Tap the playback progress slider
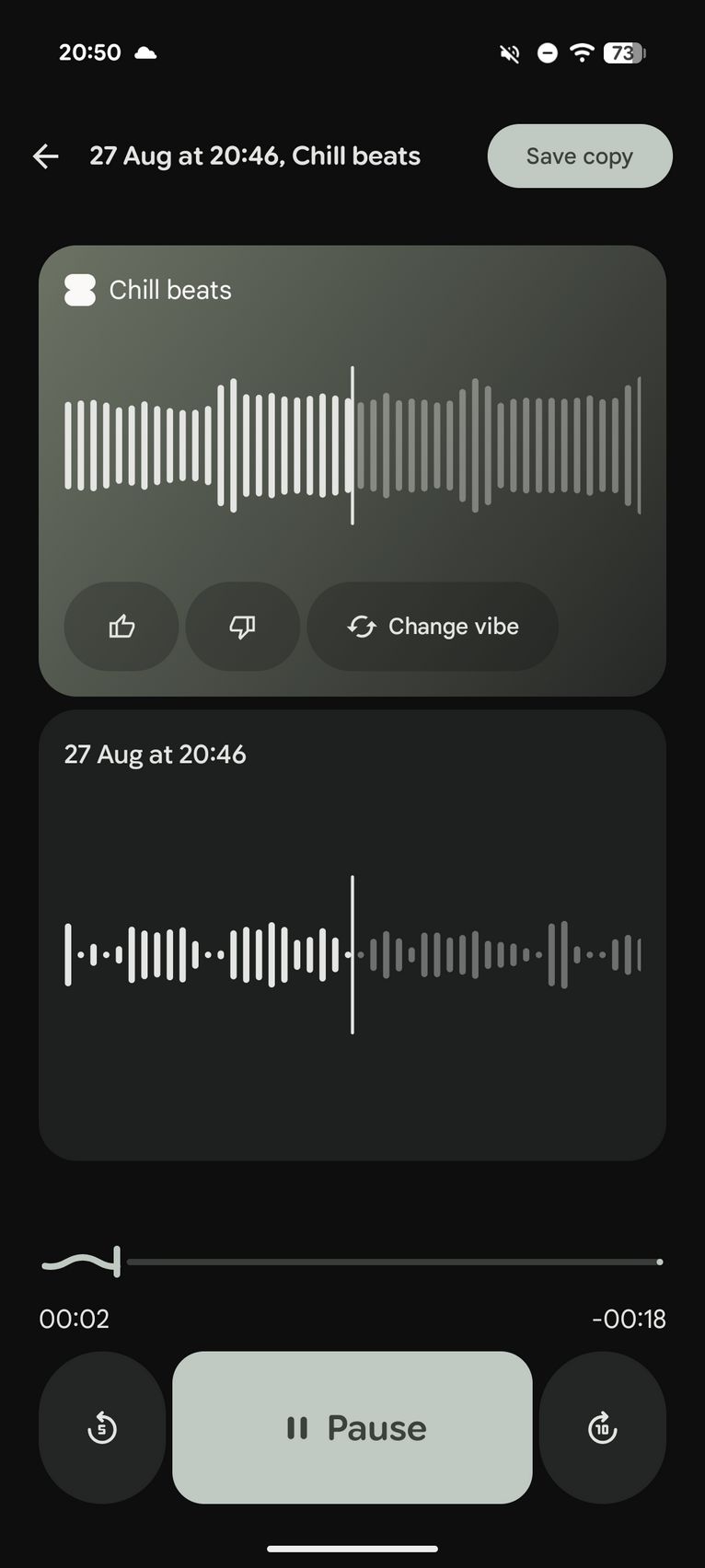Screen dimensions: 705x1568 [352, 1262]
